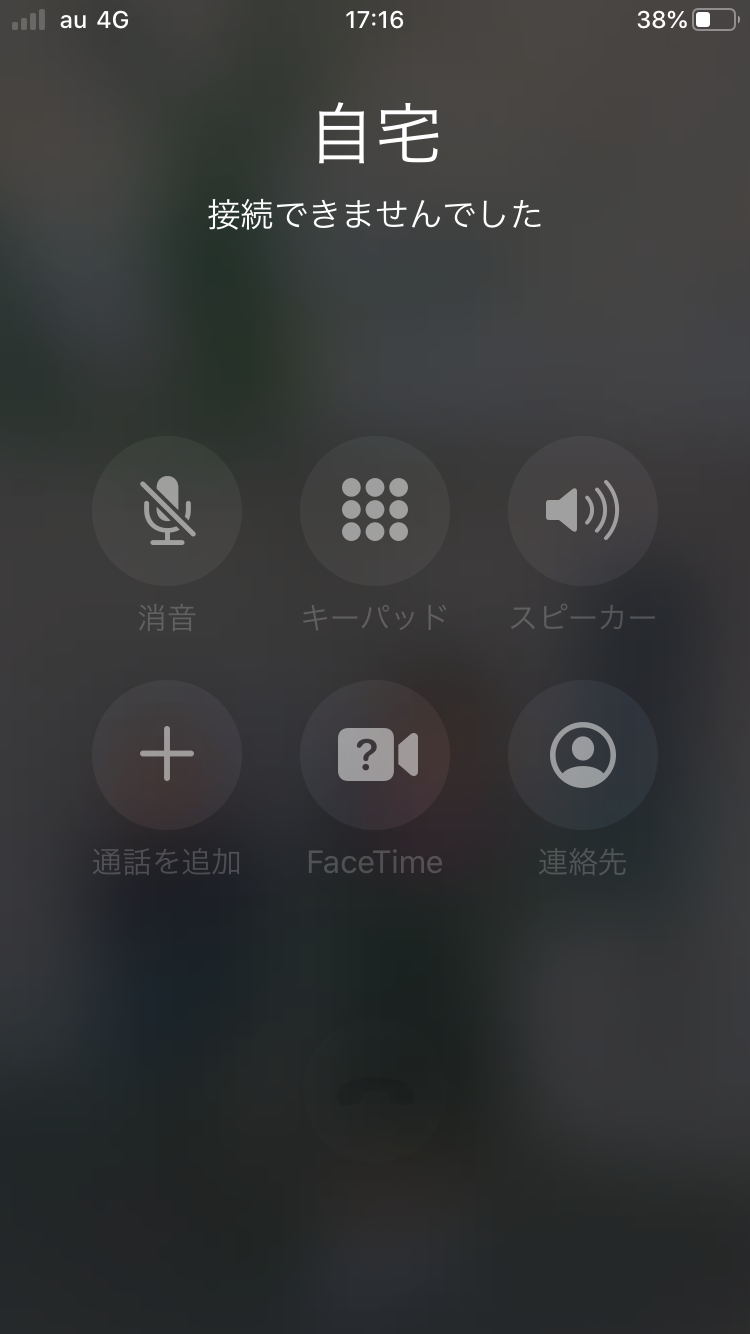Start a FaceTime video call

point(375,755)
